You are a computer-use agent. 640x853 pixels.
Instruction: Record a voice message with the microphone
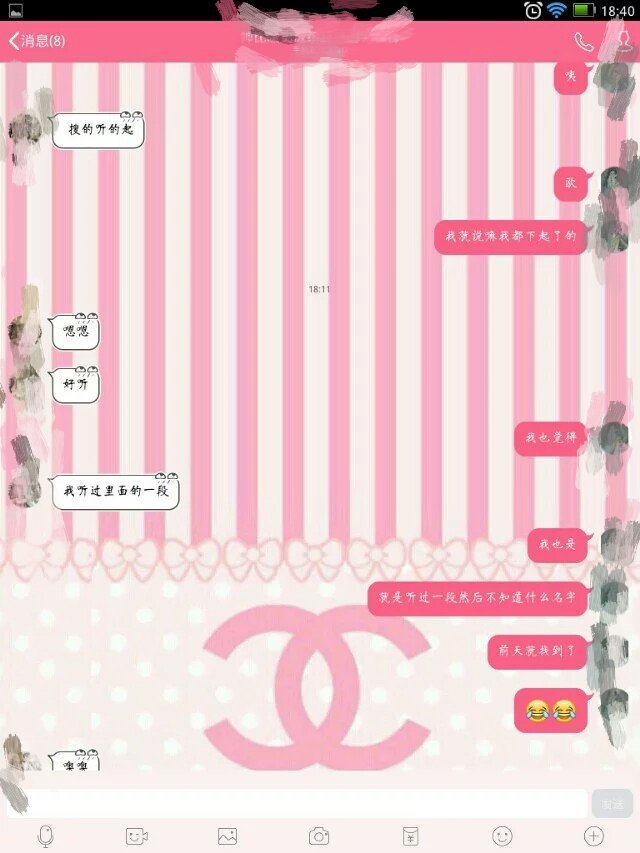click(45, 836)
